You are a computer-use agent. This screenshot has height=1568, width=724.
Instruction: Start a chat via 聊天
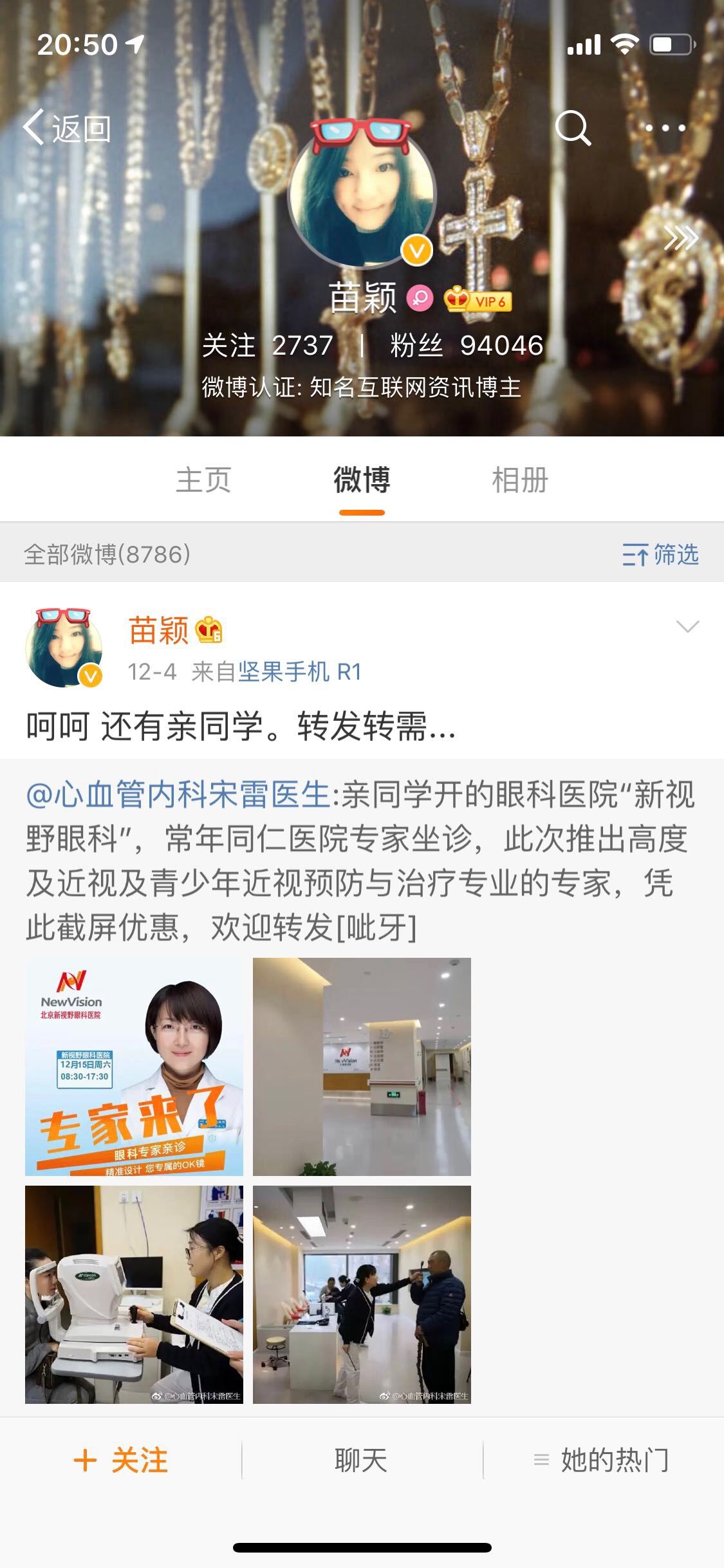pos(362,1460)
